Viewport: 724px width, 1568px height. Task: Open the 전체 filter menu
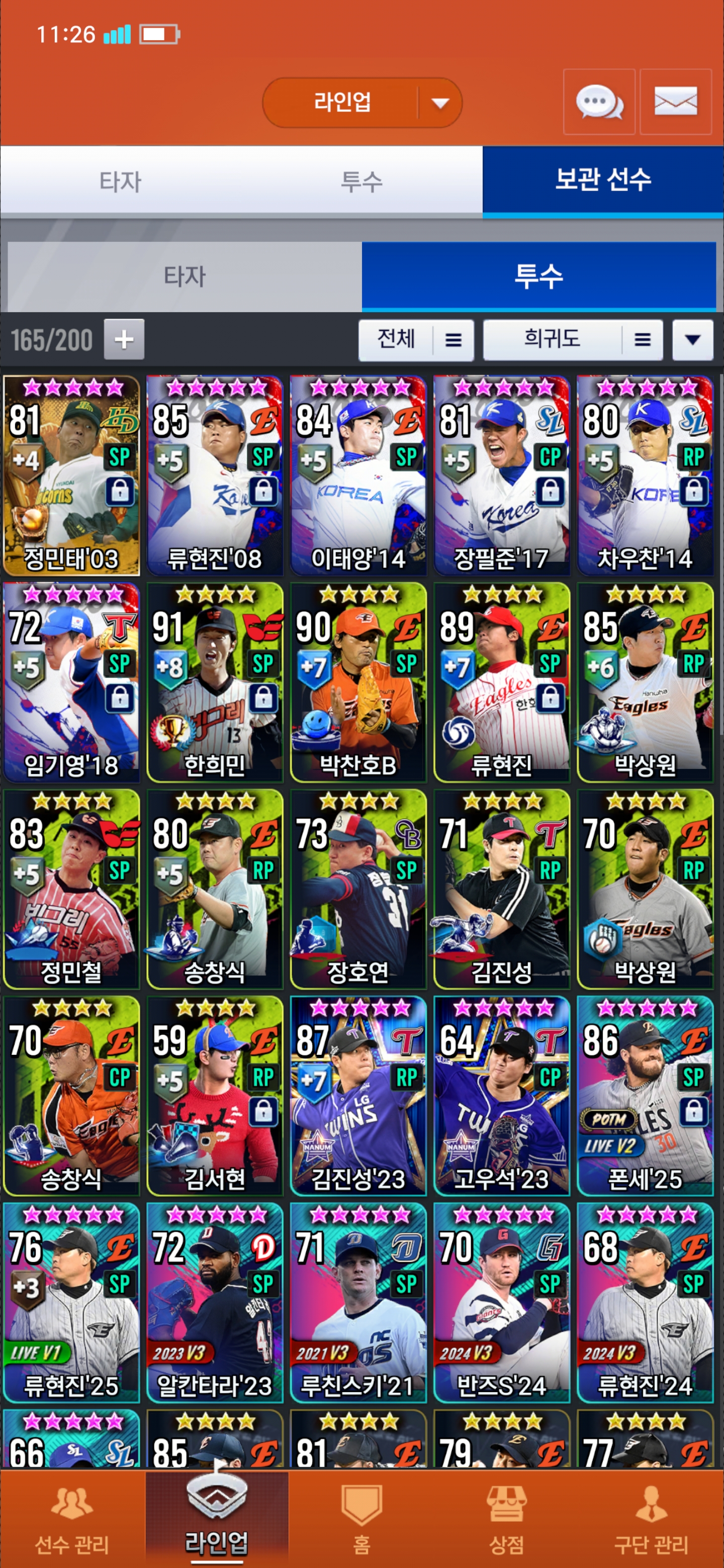click(x=416, y=340)
